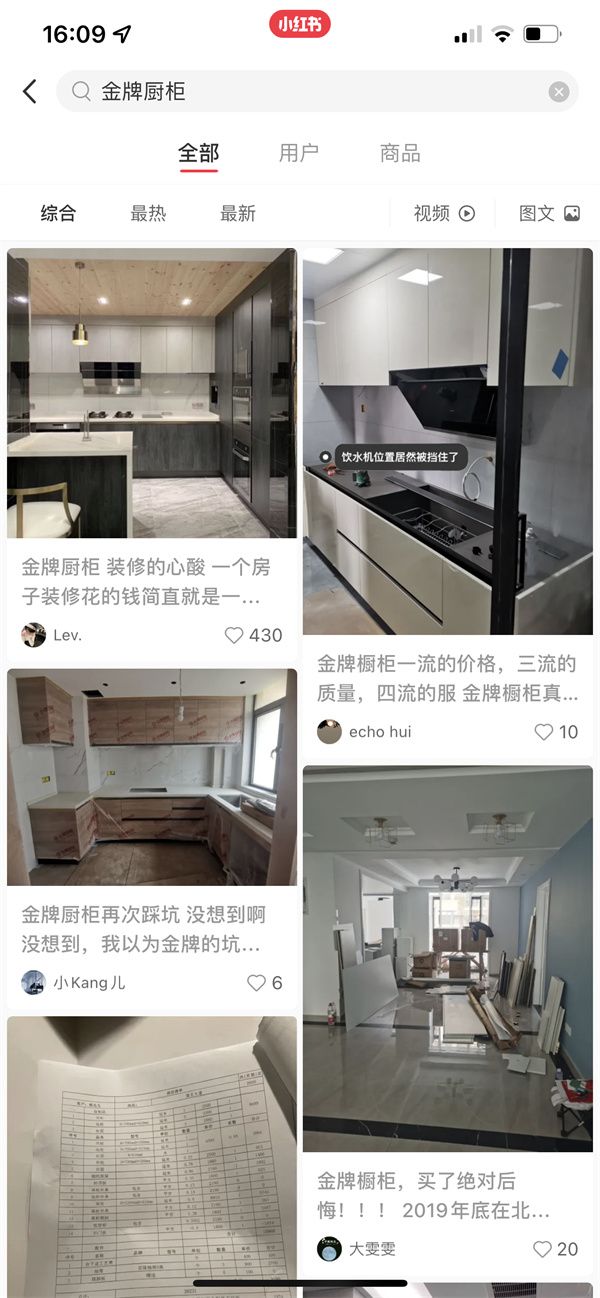Filter results to 视频 only
This screenshot has height=1298, width=600.
444,213
